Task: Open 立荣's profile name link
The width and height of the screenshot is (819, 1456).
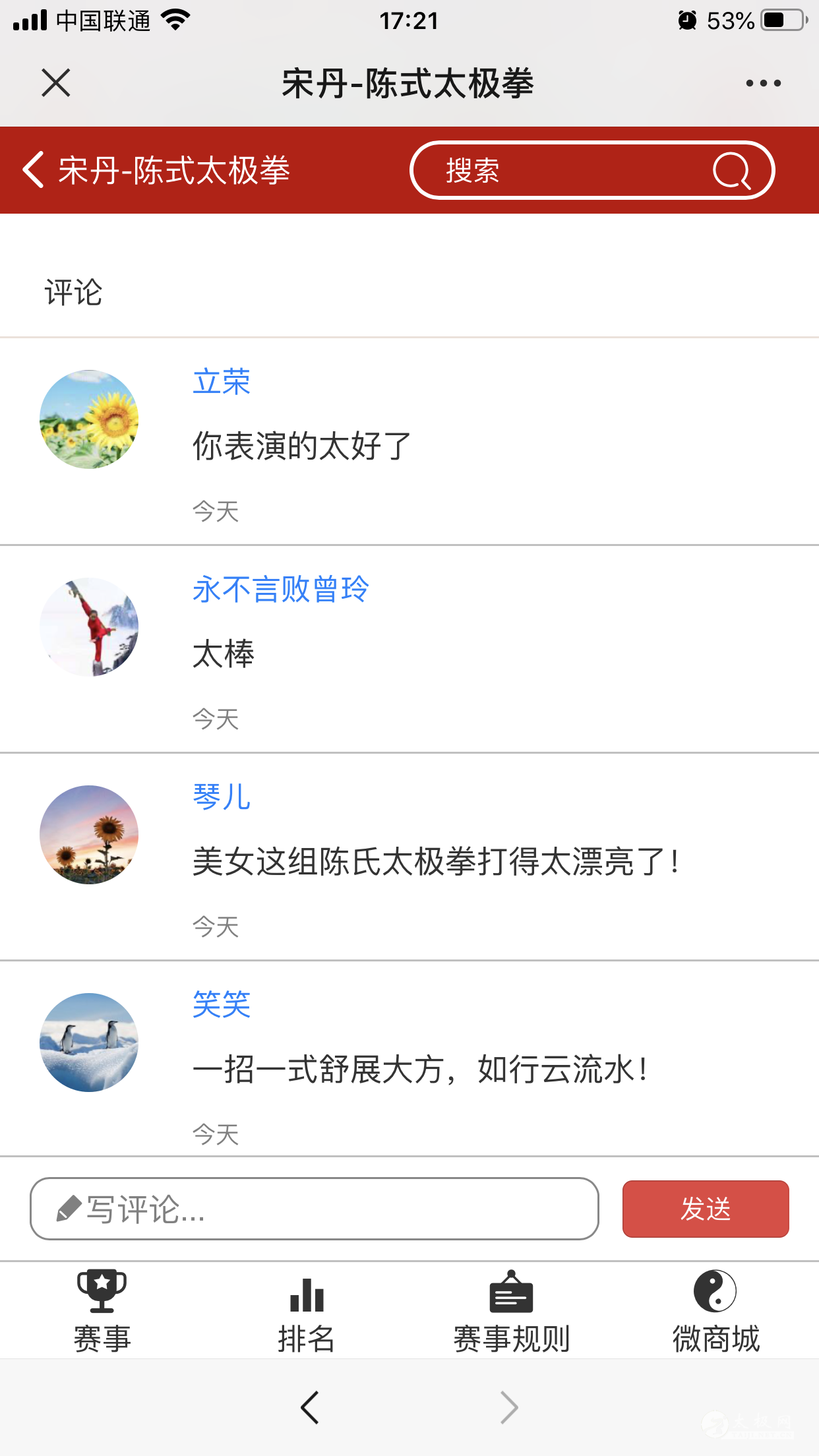Action: [222, 382]
